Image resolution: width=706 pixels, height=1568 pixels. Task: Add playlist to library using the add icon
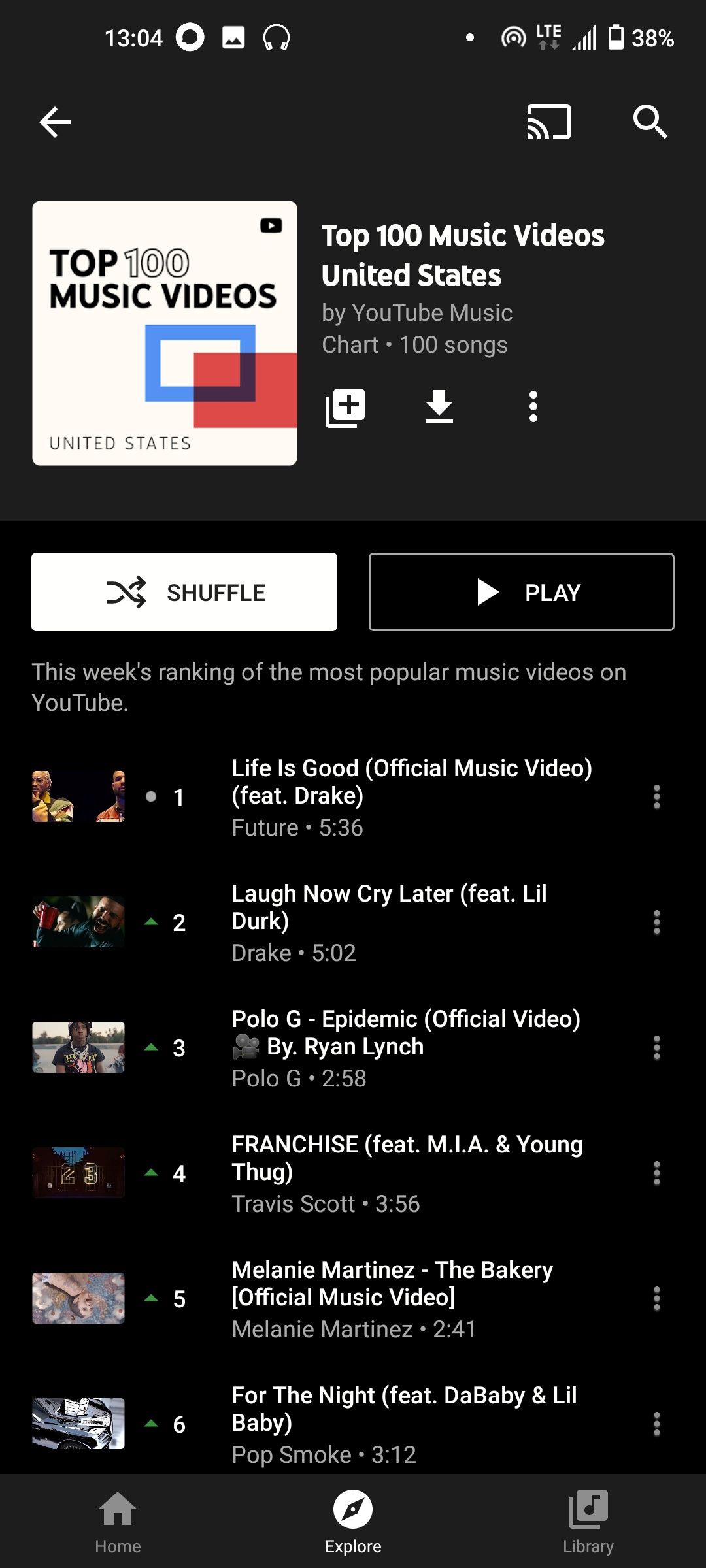(x=345, y=406)
